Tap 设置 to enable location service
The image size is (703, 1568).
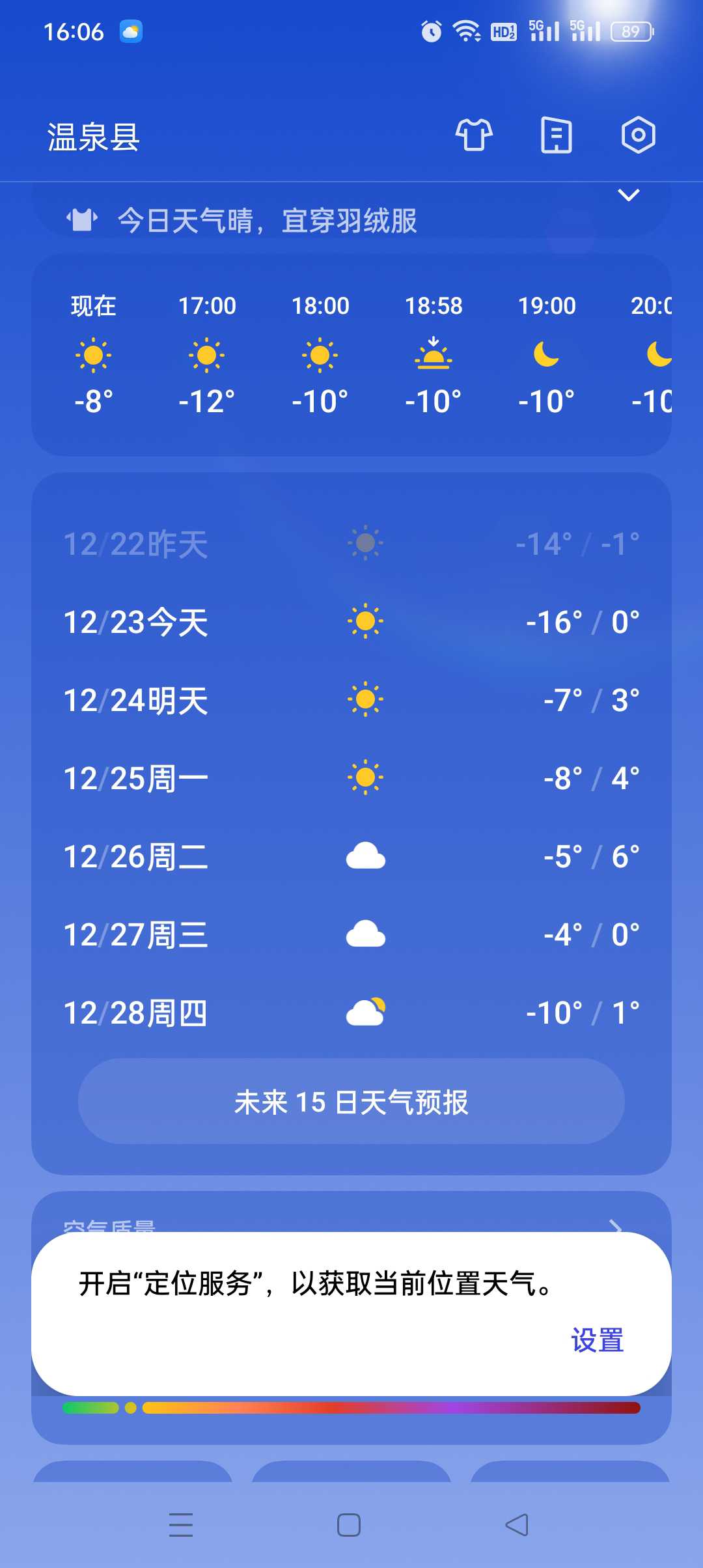(x=598, y=1340)
